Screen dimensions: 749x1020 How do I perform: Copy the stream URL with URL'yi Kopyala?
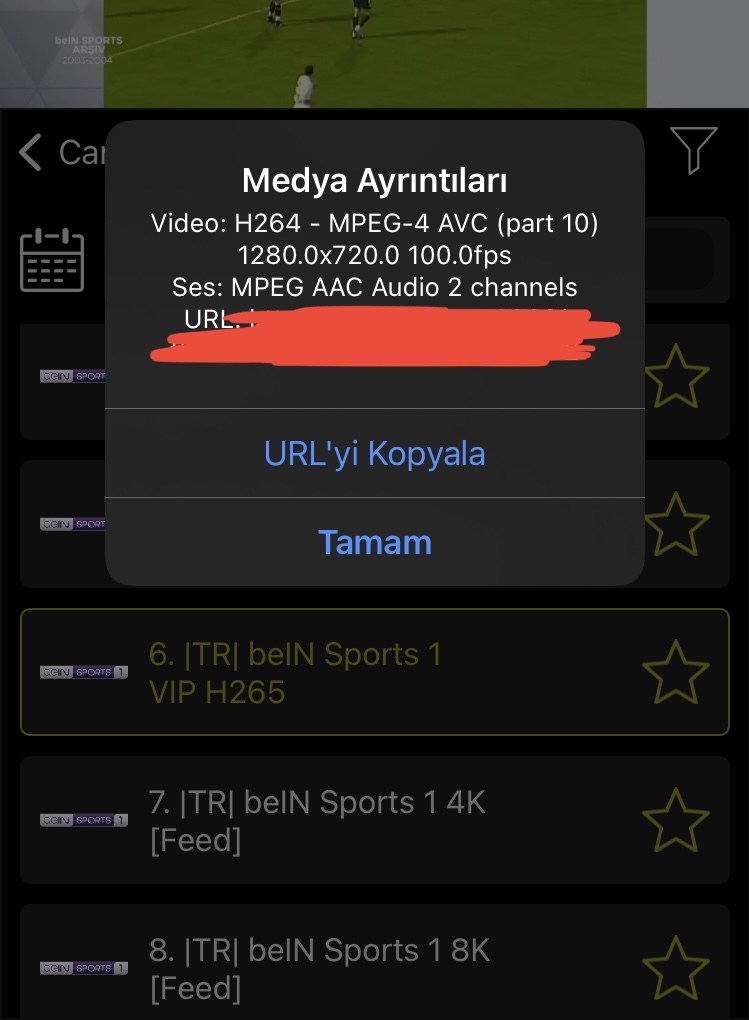[x=374, y=454]
